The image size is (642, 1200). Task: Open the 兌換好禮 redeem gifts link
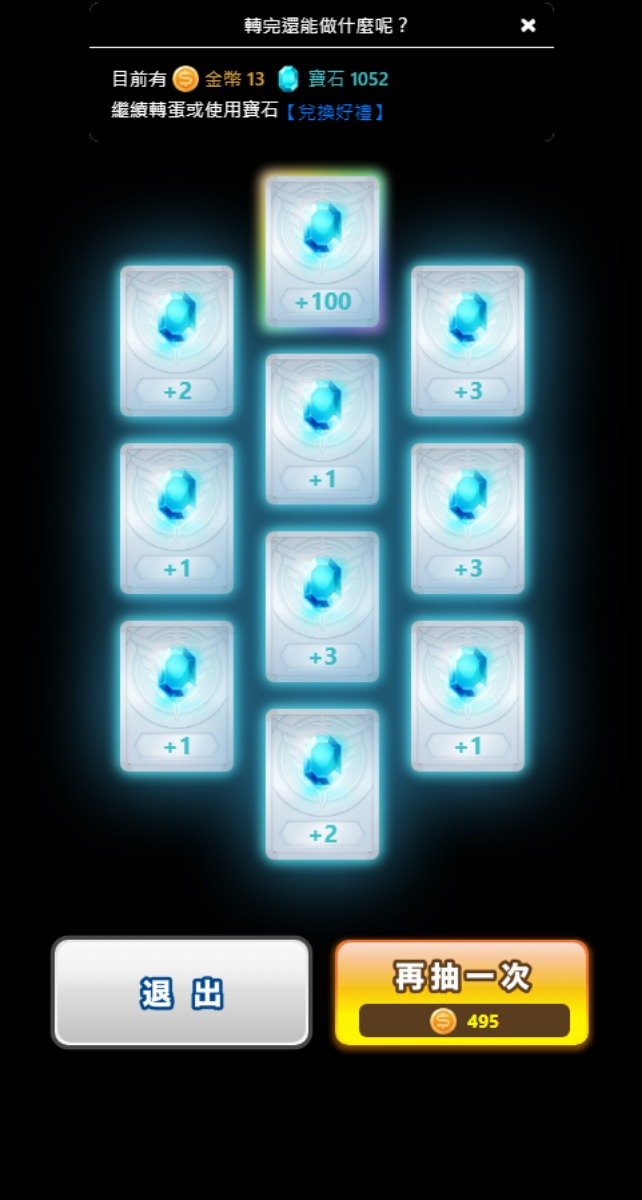pos(335,112)
